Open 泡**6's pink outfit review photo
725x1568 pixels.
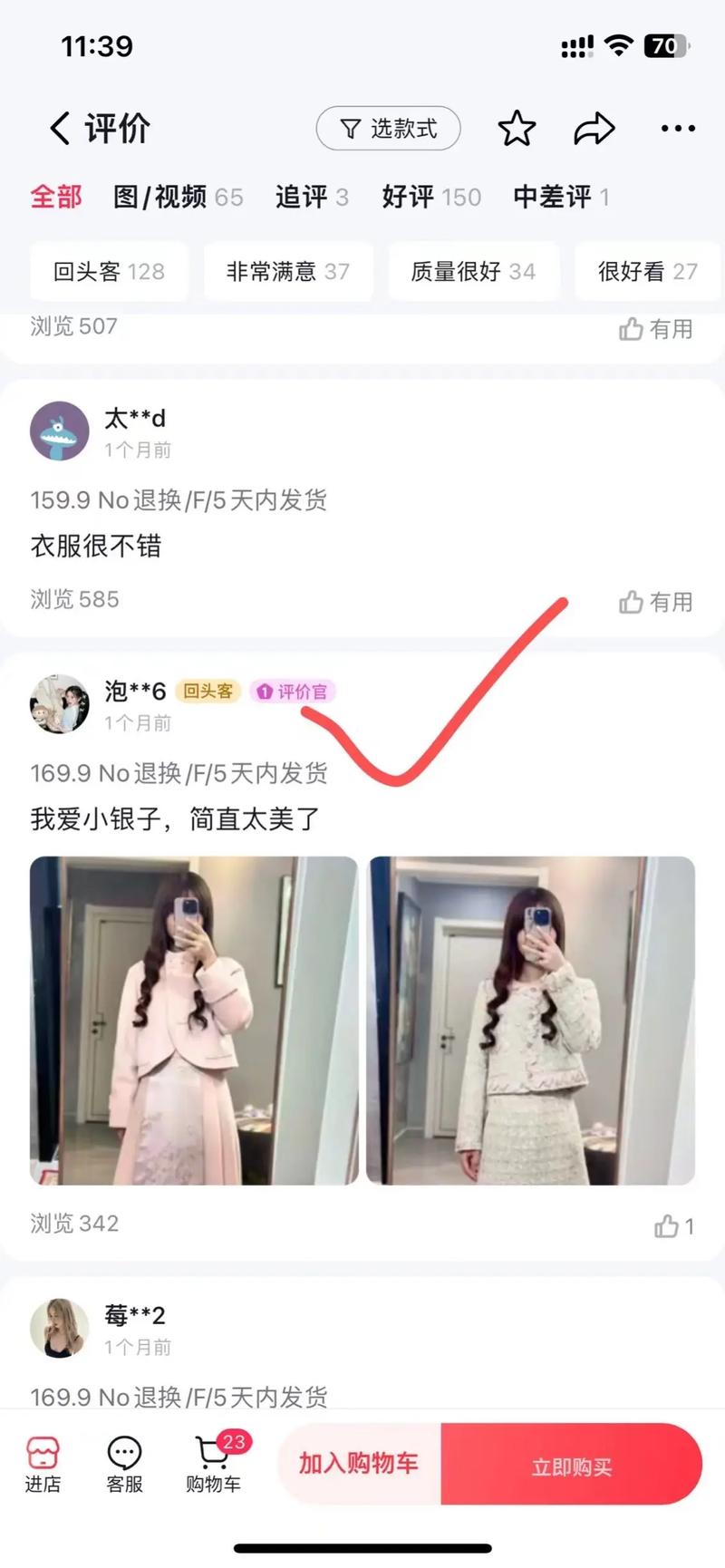click(194, 1021)
